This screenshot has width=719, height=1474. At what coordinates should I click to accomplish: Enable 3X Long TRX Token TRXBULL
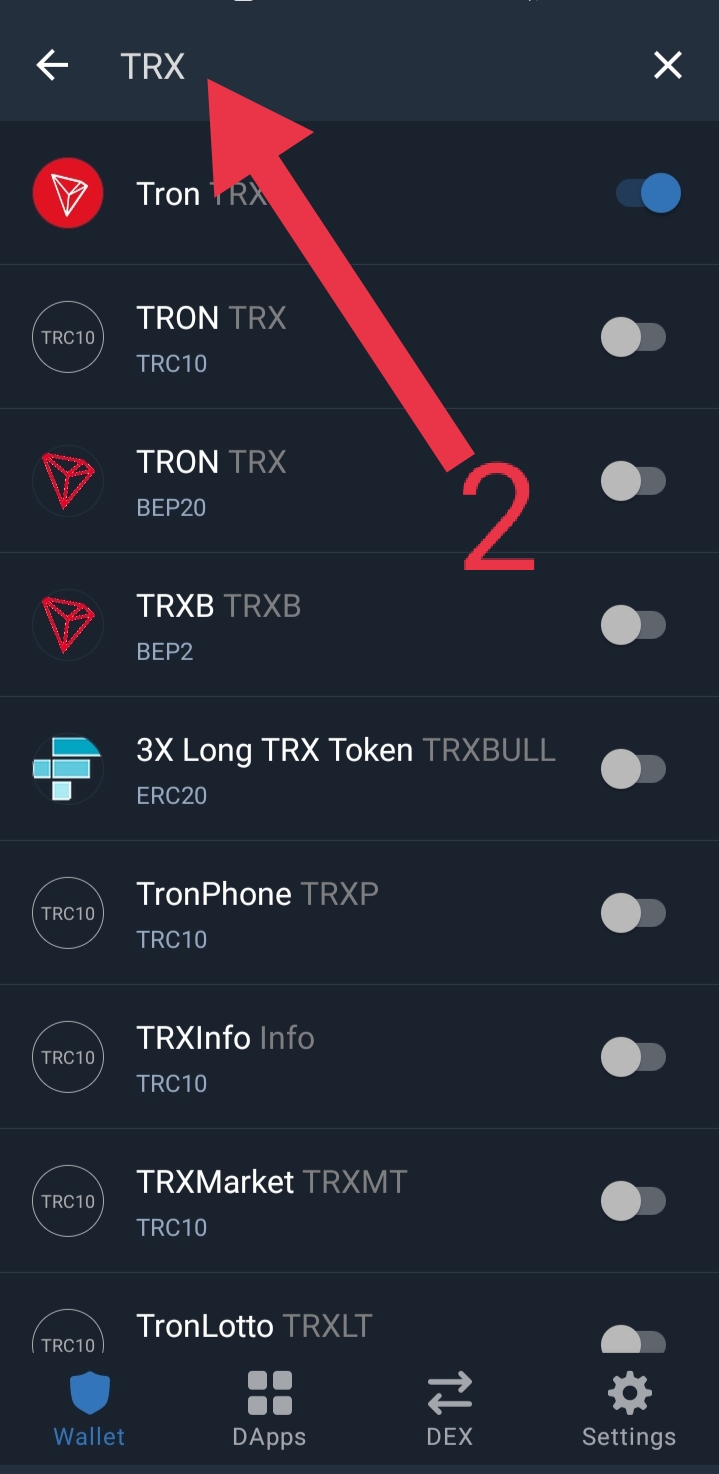[633, 770]
